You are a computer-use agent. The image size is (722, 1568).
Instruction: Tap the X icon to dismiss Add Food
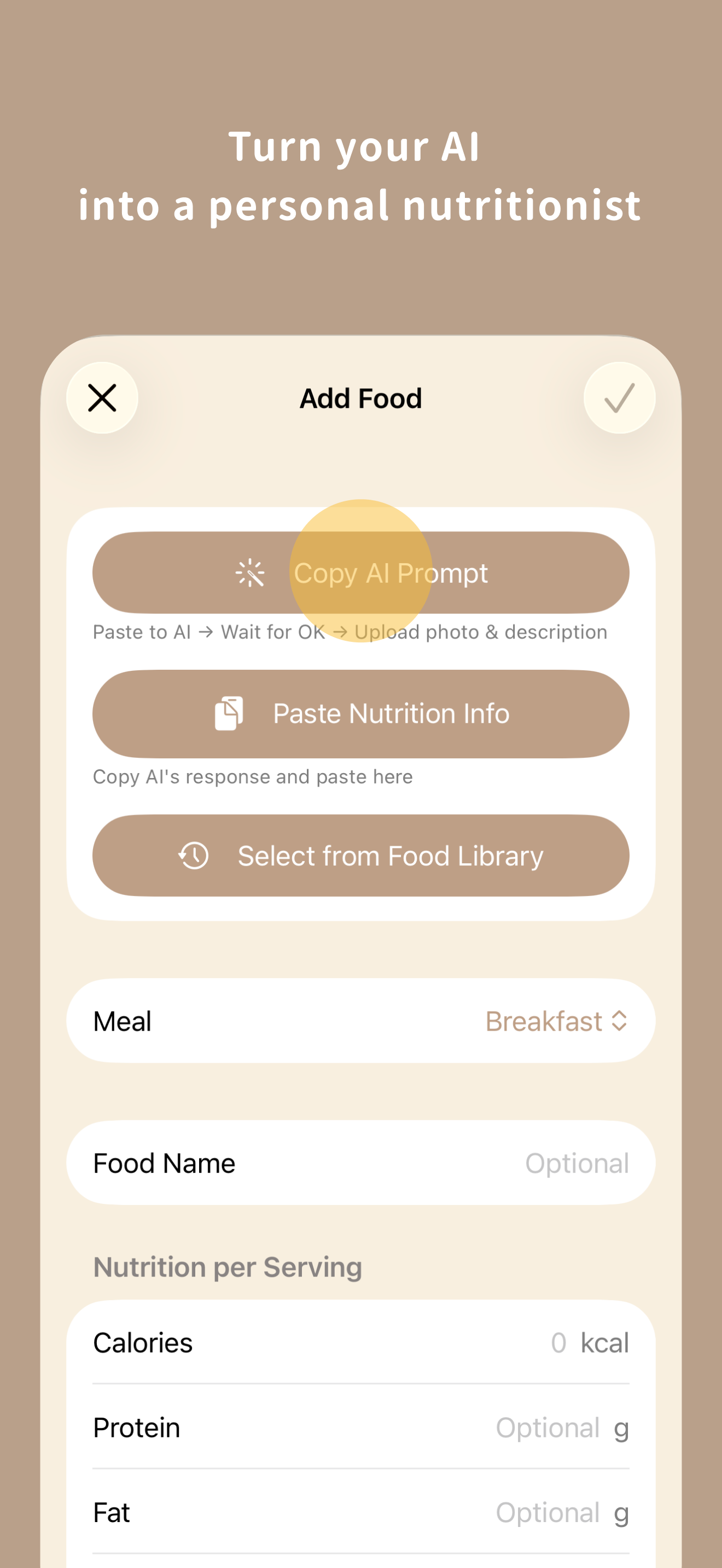pyautogui.click(x=102, y=398)
